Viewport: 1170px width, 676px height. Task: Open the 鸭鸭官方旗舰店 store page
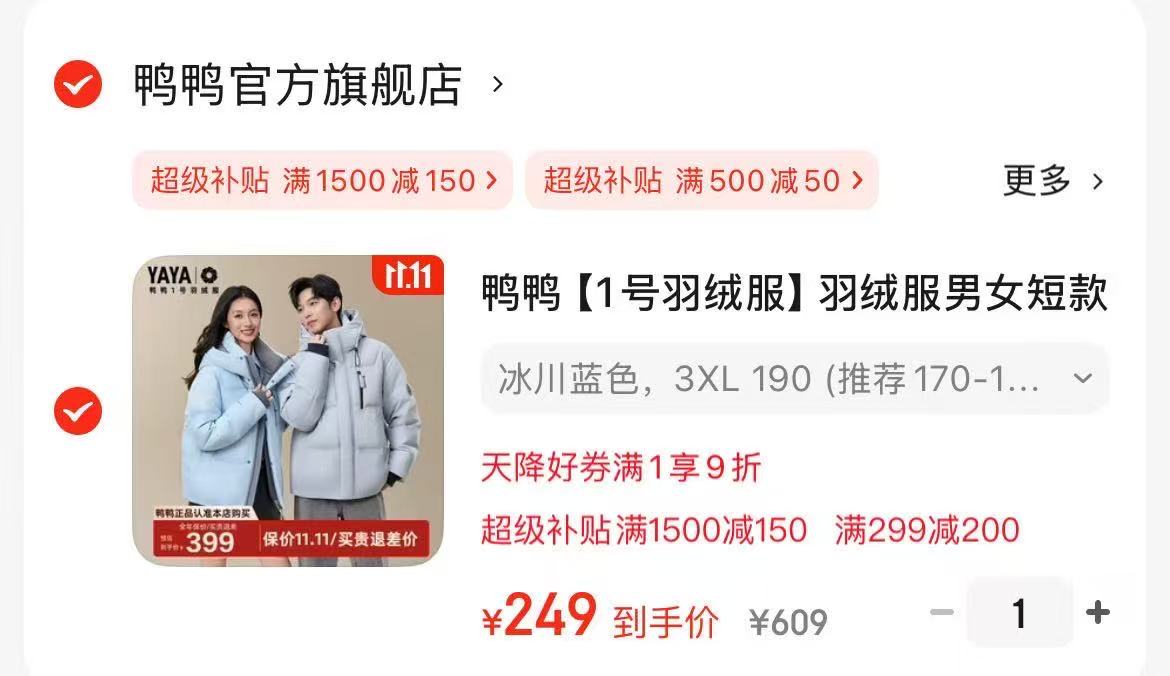pos(300,85)
